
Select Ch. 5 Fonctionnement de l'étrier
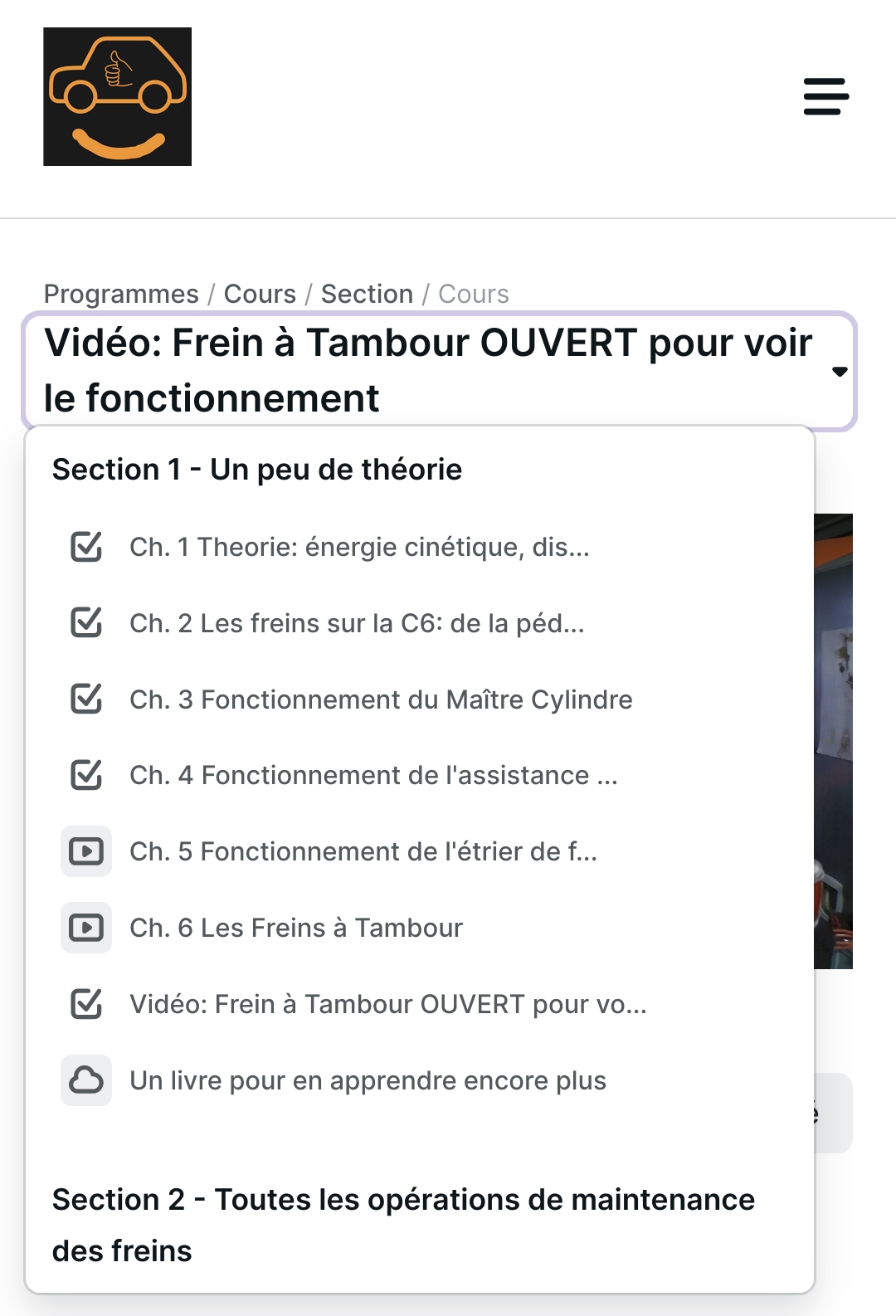[x=363, y=852]
